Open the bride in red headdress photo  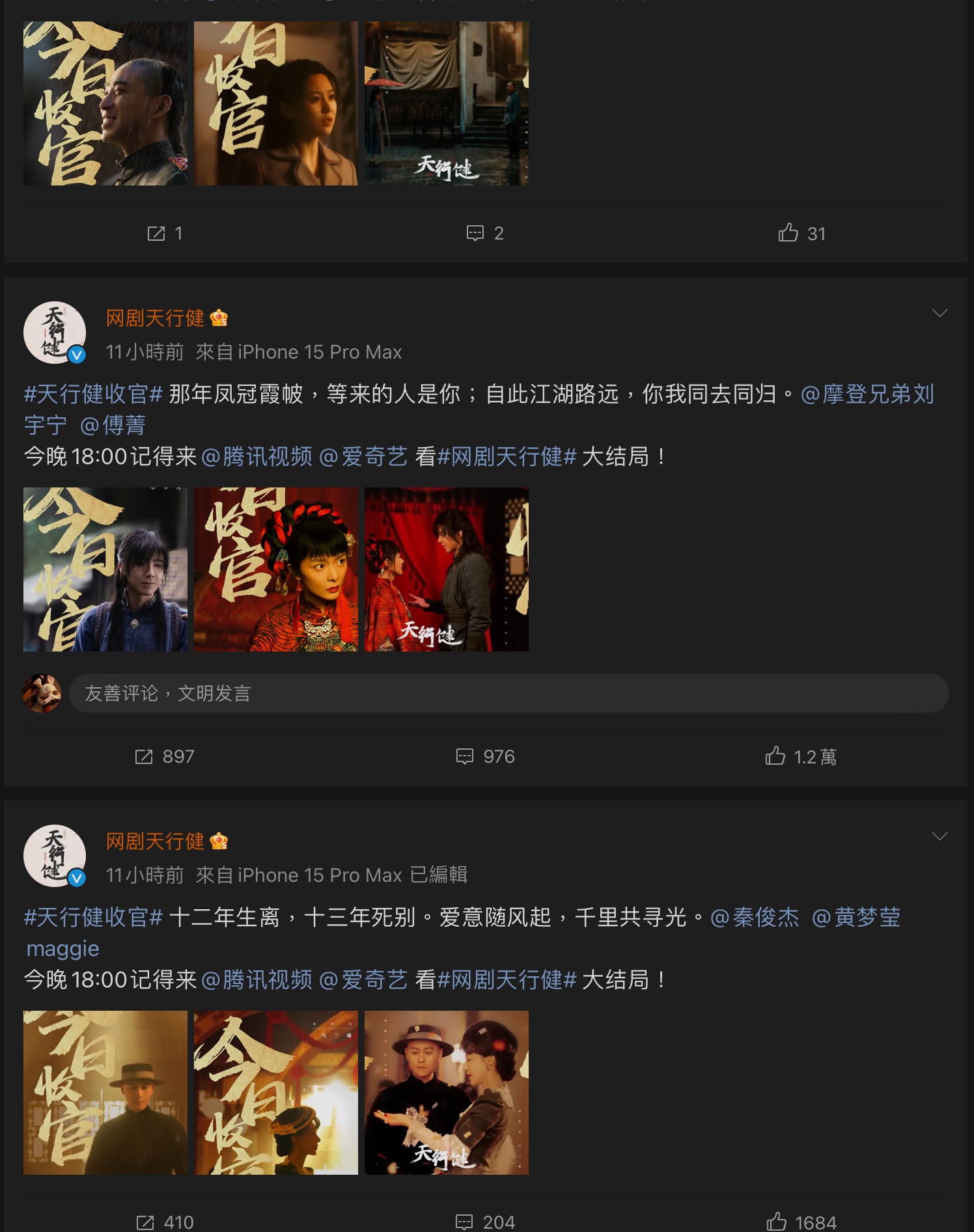tap(276, 569)
